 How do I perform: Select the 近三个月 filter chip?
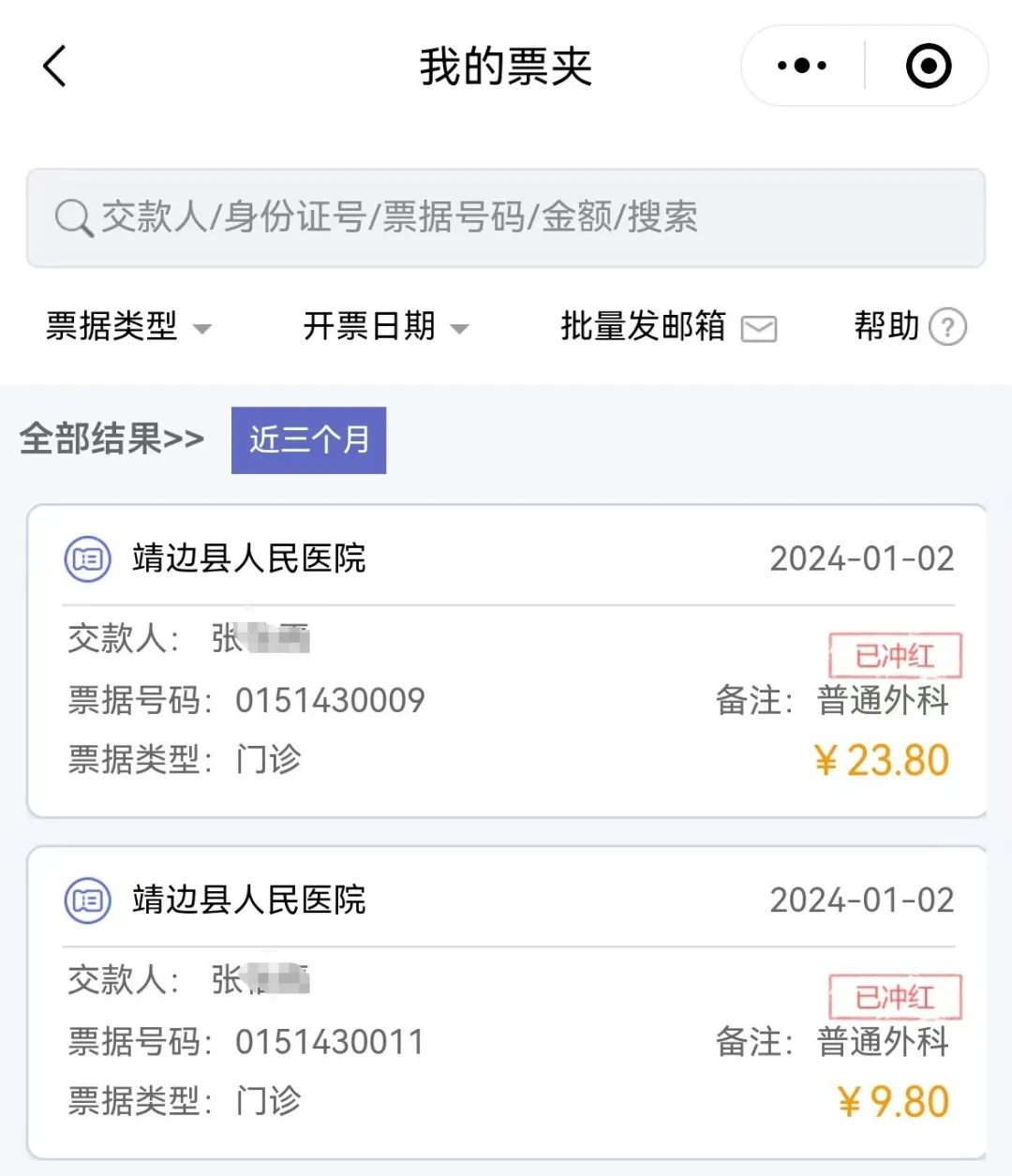coord(308,439)
